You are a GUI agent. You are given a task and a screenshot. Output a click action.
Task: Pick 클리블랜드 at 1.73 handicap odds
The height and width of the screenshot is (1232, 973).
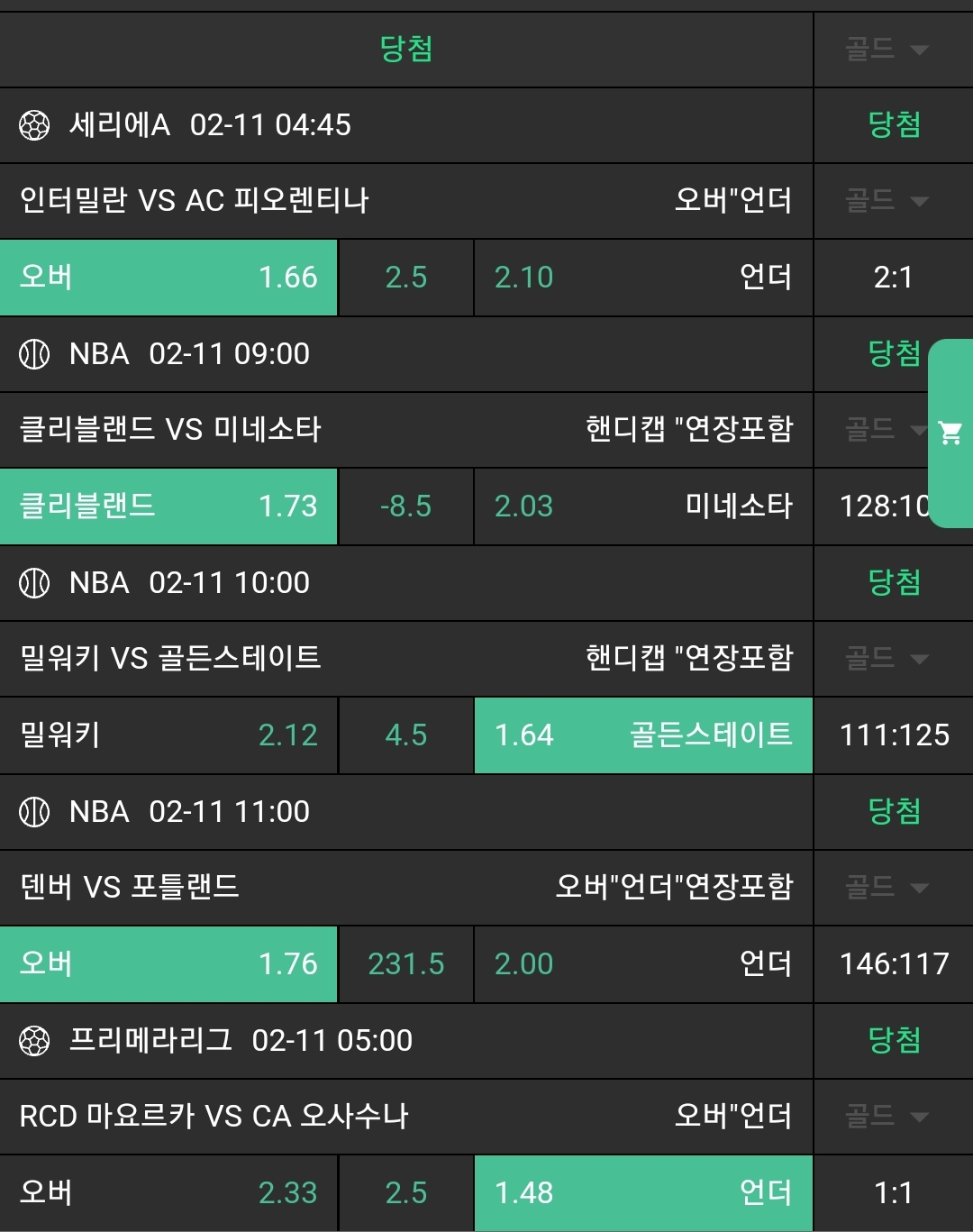point(168,506)
